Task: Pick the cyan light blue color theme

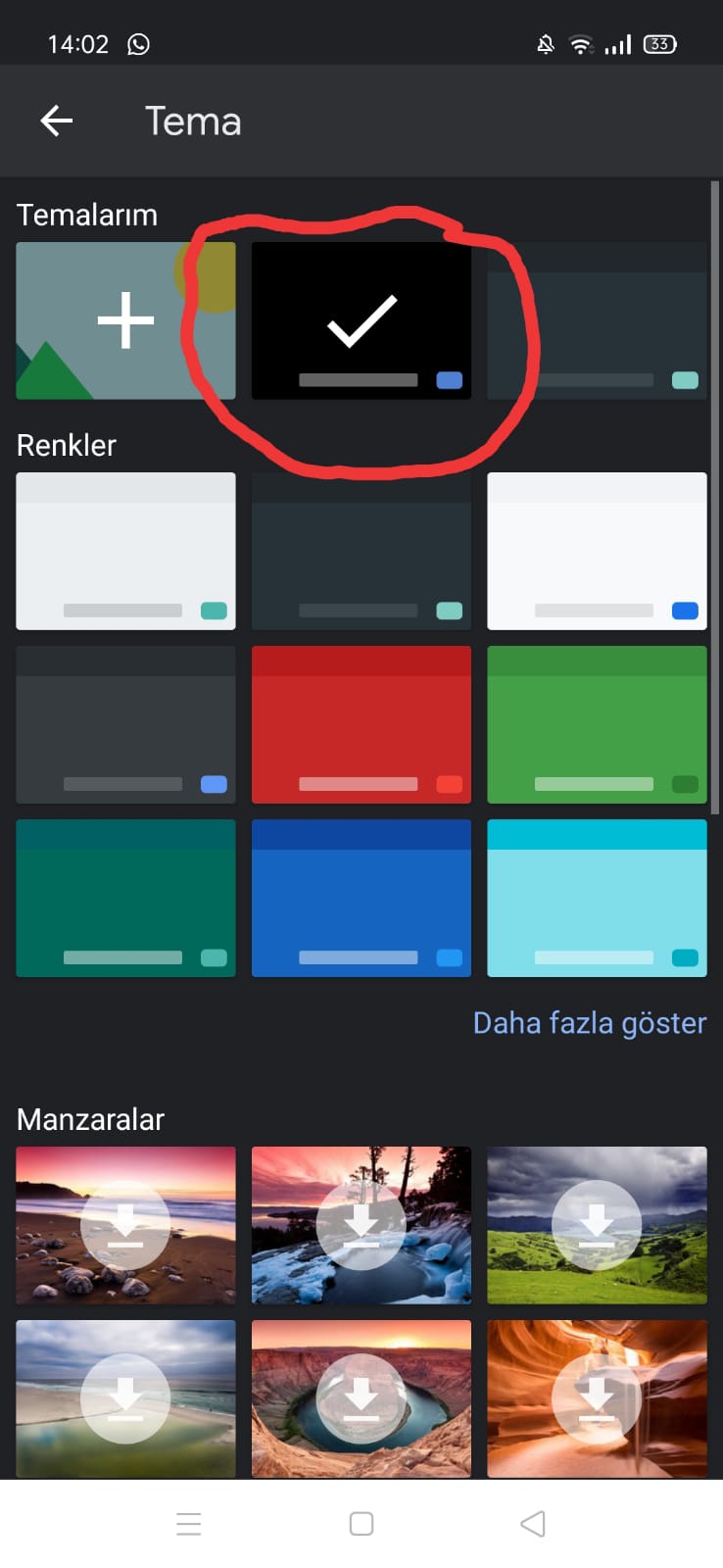Action: 597,898
